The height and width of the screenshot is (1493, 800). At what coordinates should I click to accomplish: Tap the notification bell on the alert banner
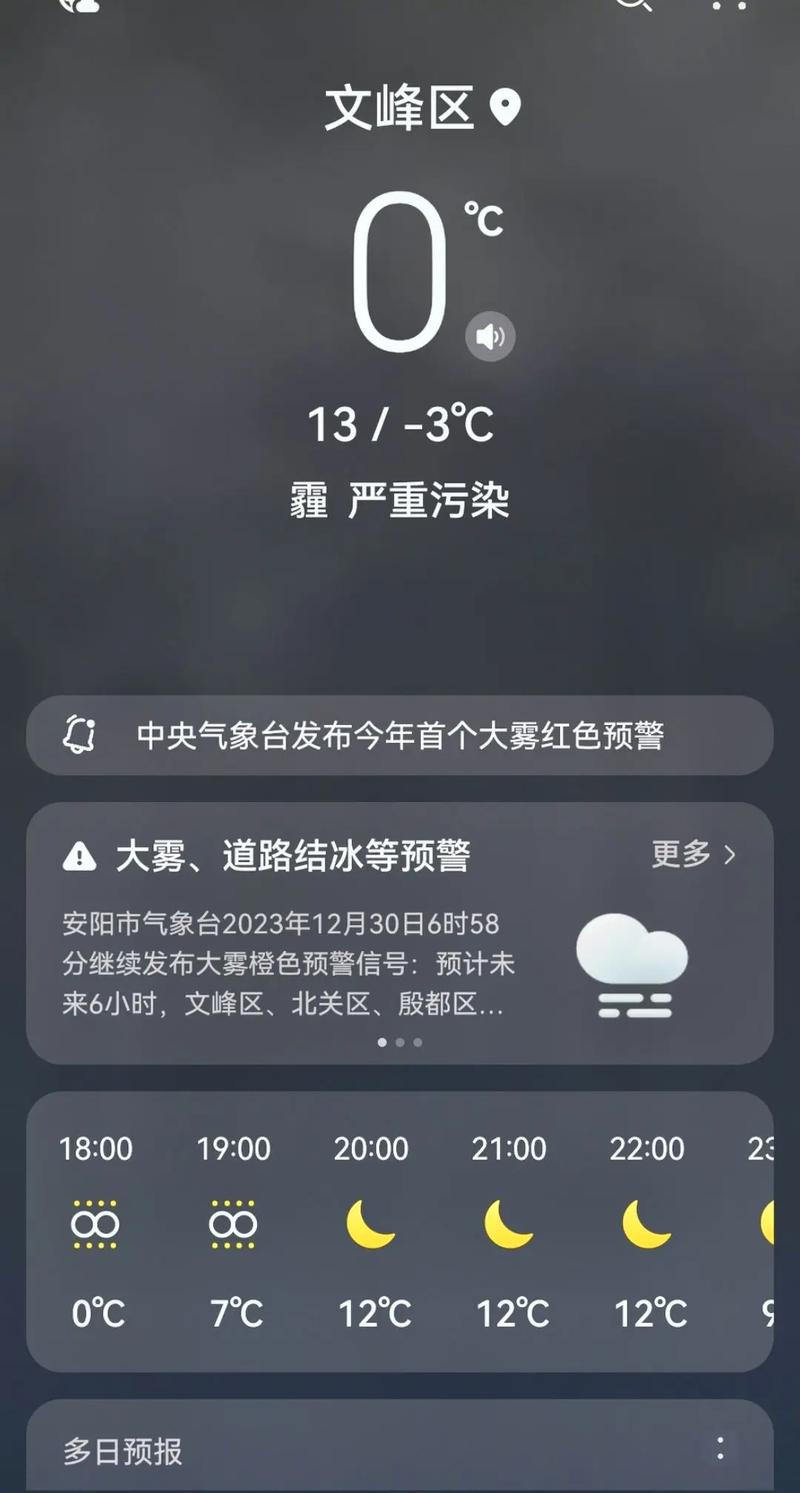point(80,736)
